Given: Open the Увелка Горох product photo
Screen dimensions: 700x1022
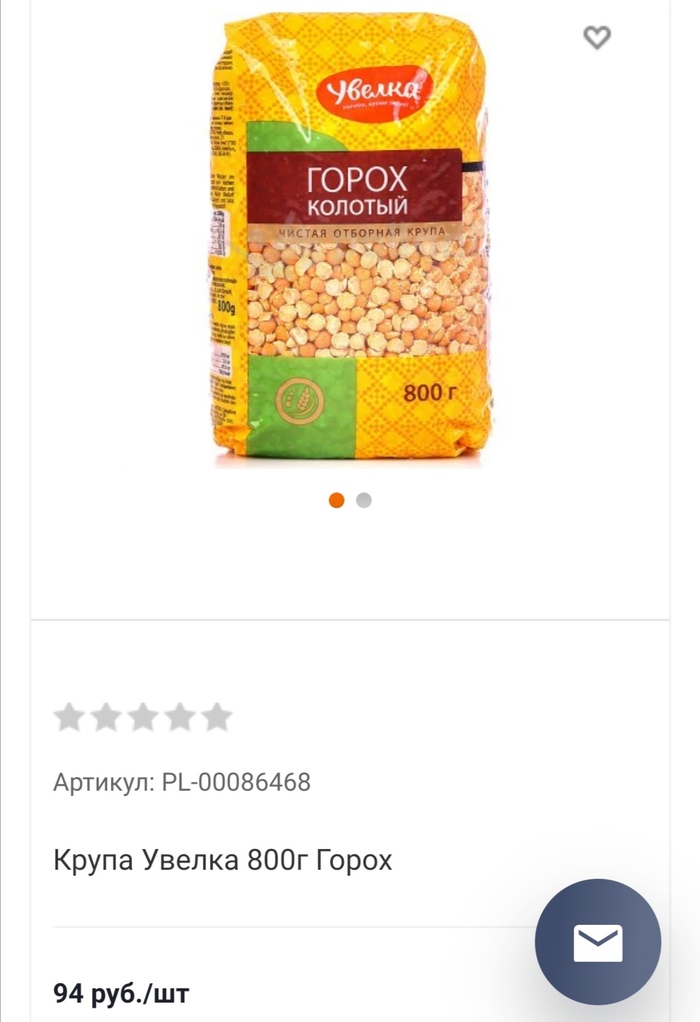Looking at the screenshot, I should pyautogui.click(x=349, y=240).
